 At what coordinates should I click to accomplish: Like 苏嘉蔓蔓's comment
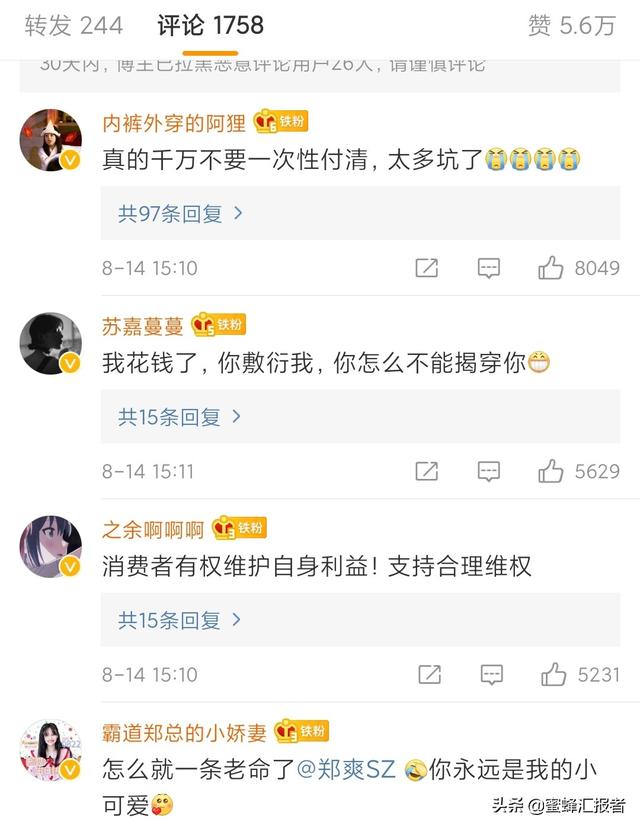(551, 471)
